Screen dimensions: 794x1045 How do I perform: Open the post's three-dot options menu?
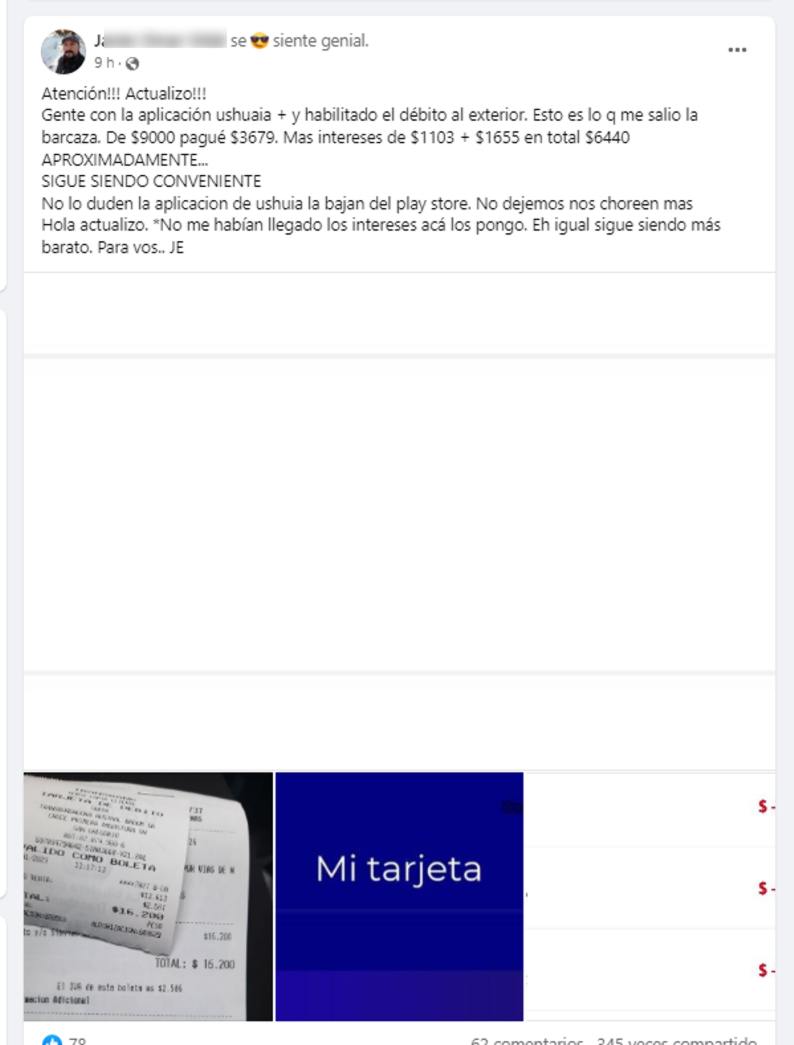(737, 50)
